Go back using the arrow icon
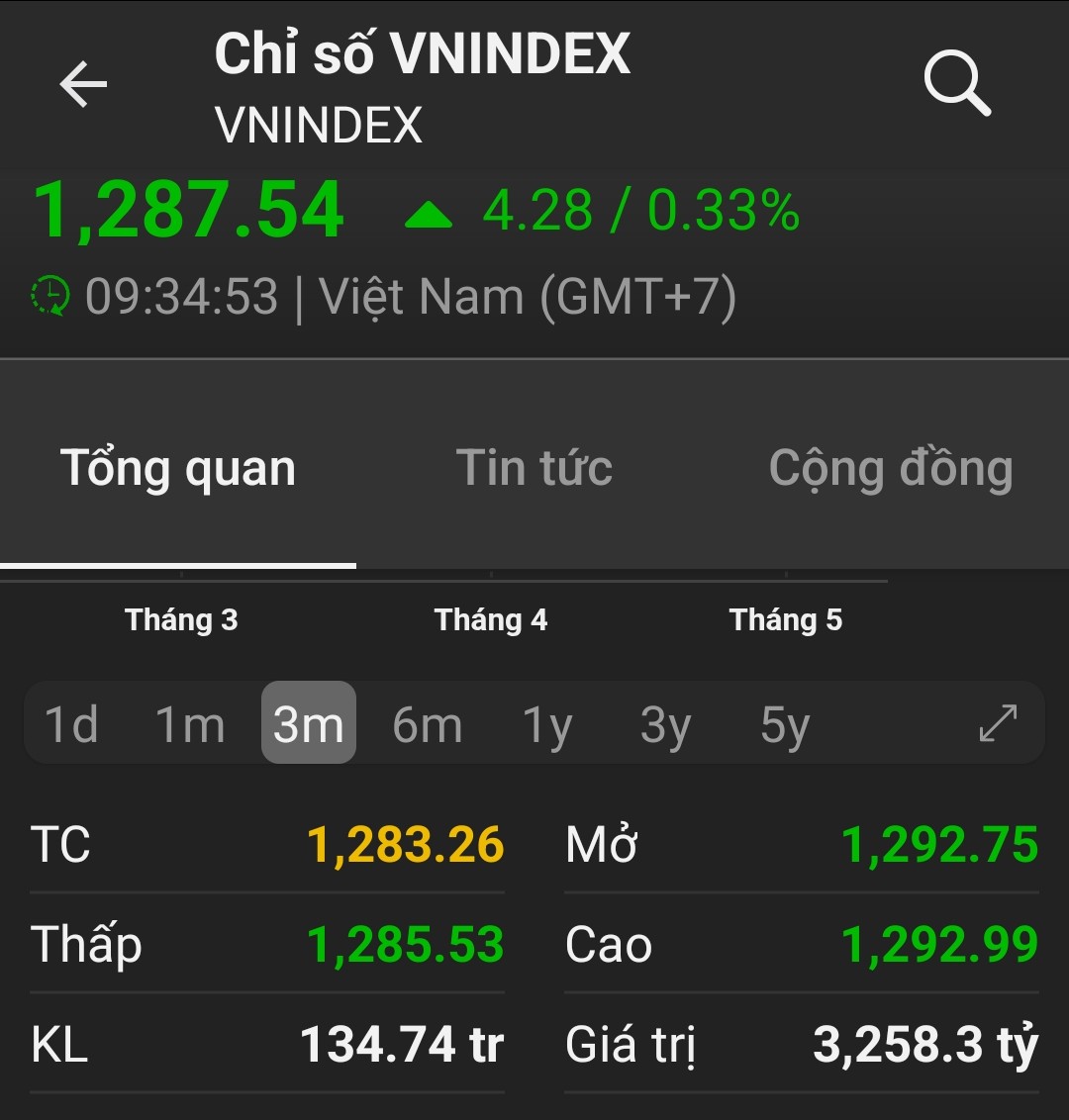1069x1120 pixels. click(83, 84)
